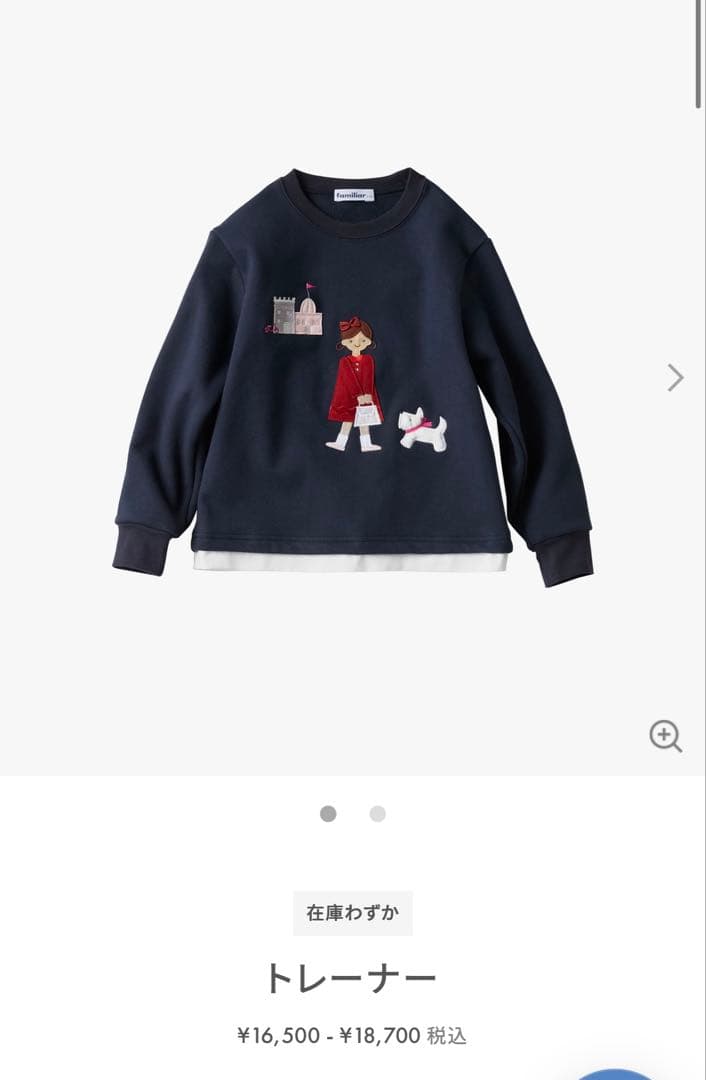The height and width of the screenshot is (1080, 706).
Task: Open the sweatshirt product photo
Action: (352, 378)
